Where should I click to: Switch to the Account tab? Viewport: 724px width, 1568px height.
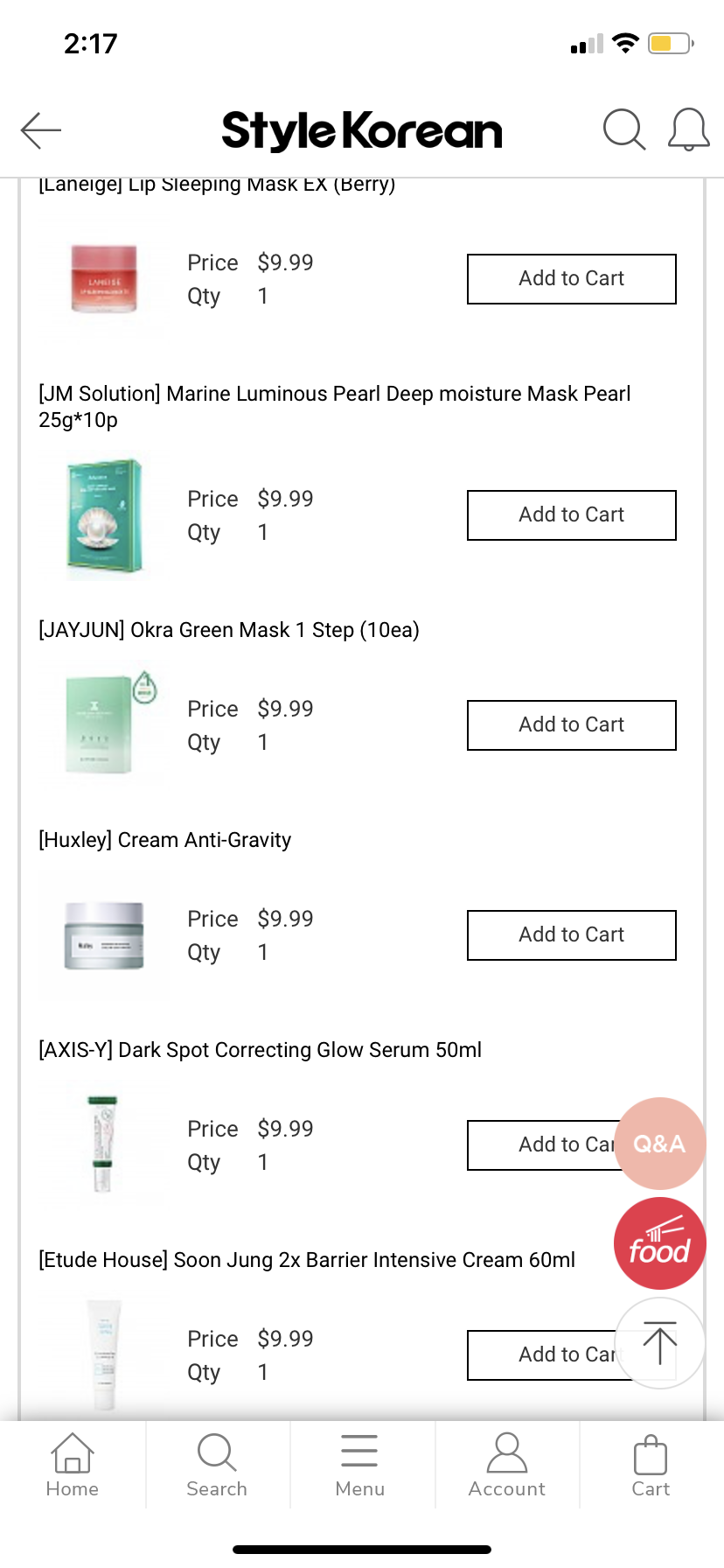(x=506, y=1466)
